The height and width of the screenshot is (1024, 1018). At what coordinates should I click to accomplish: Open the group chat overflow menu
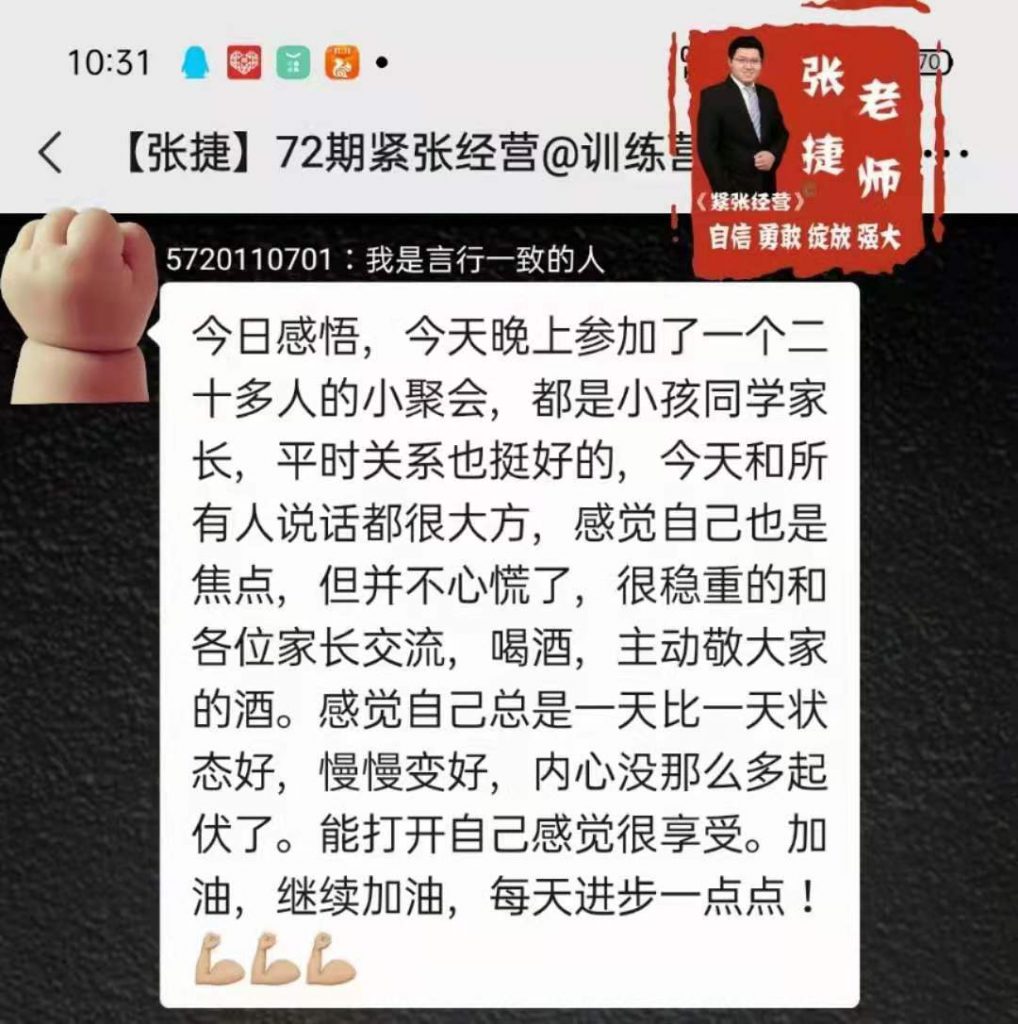pyautogui.click(x=954, y=155)
